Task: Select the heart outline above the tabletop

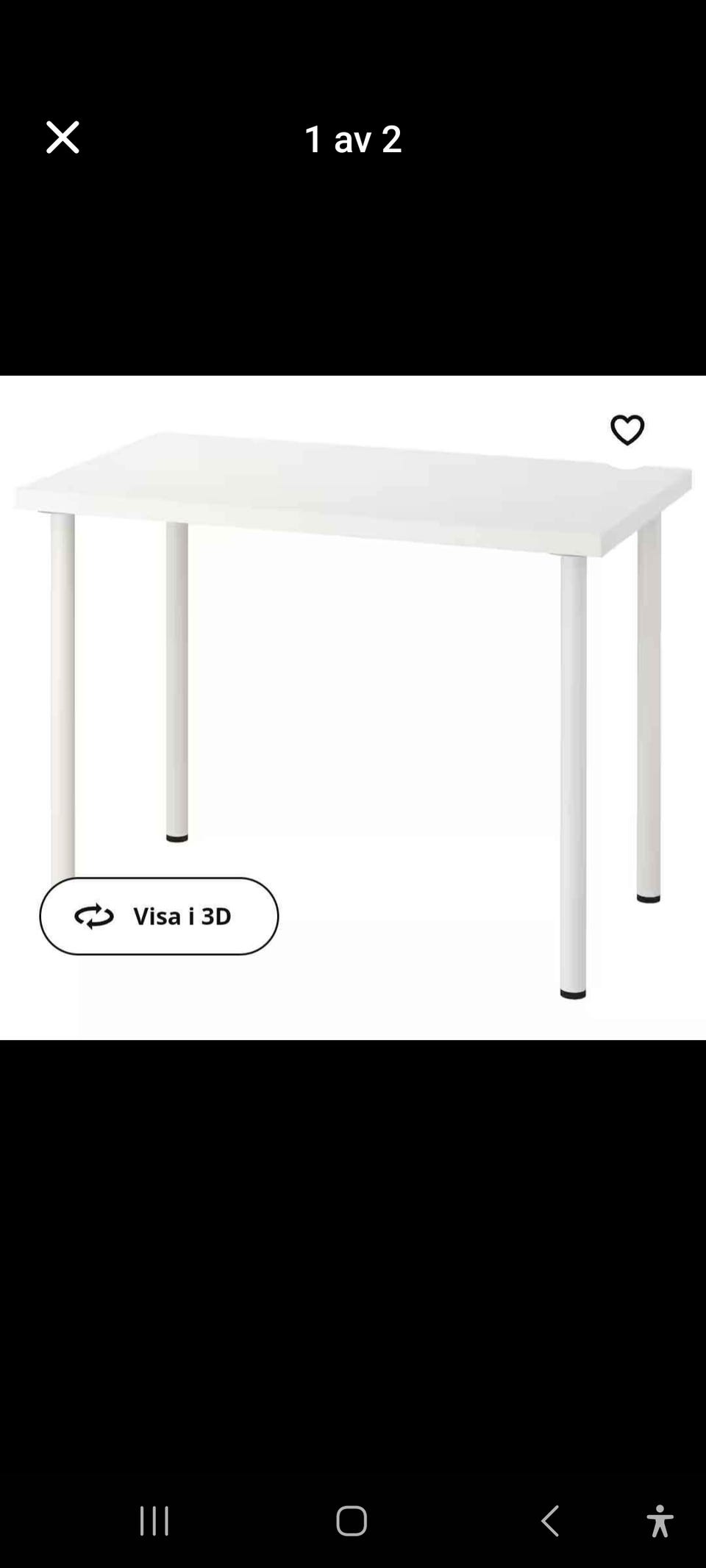Action: tap(627, 429)
